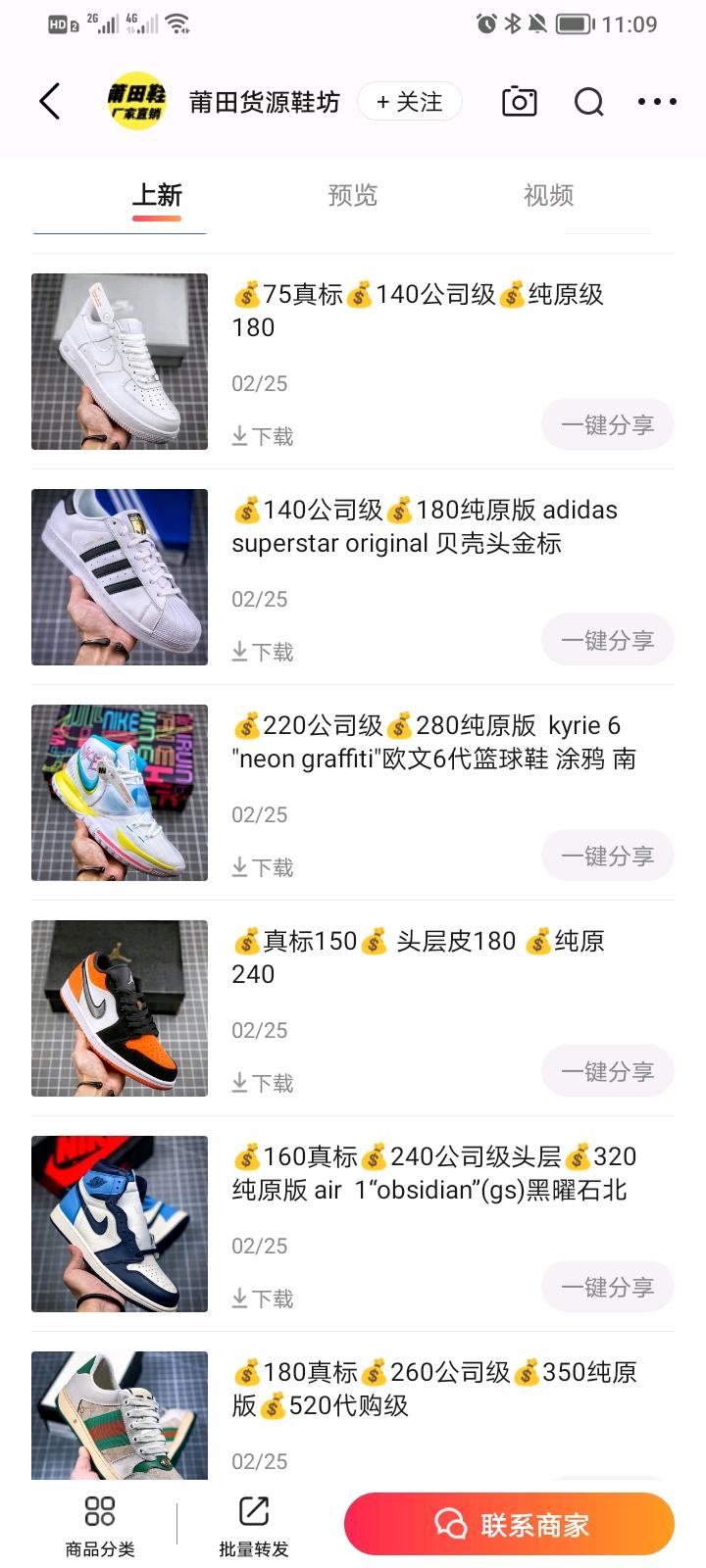Open the shop avatar 莆田鞋
The width and height of the screenshot is (706, 1568).
point(136,101)
